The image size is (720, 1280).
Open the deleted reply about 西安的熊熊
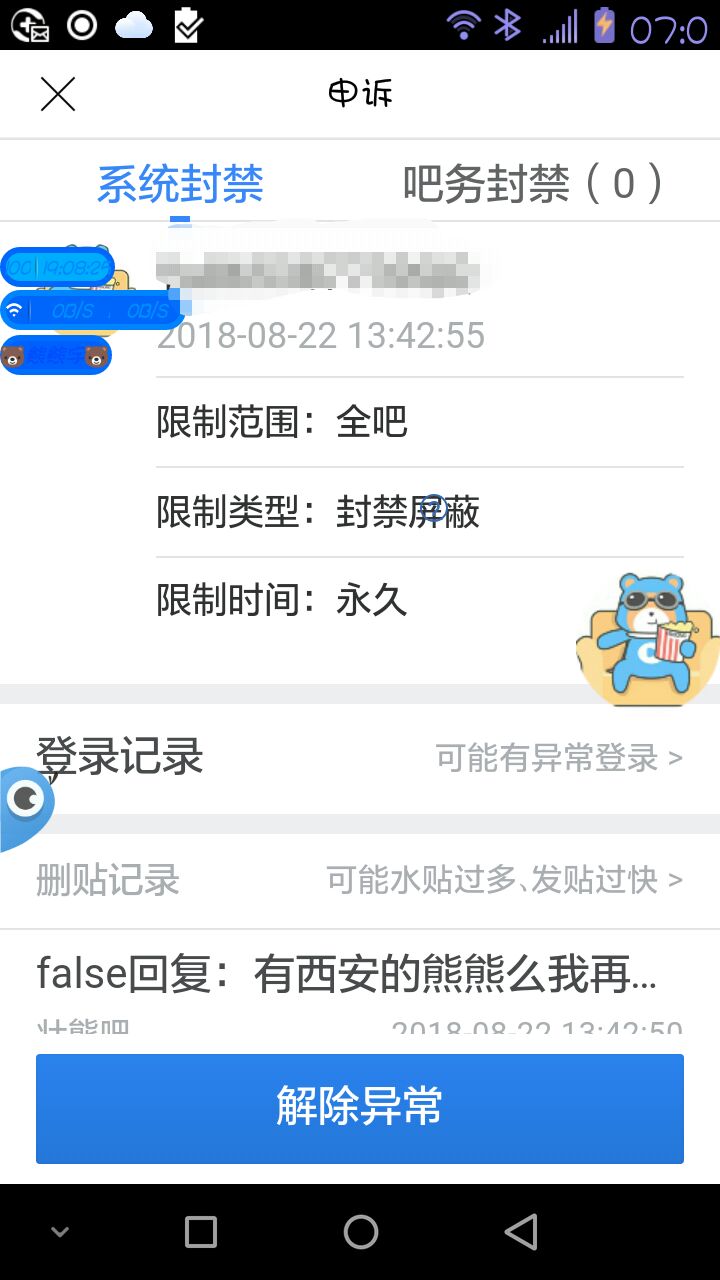click(x=346, y=974)
